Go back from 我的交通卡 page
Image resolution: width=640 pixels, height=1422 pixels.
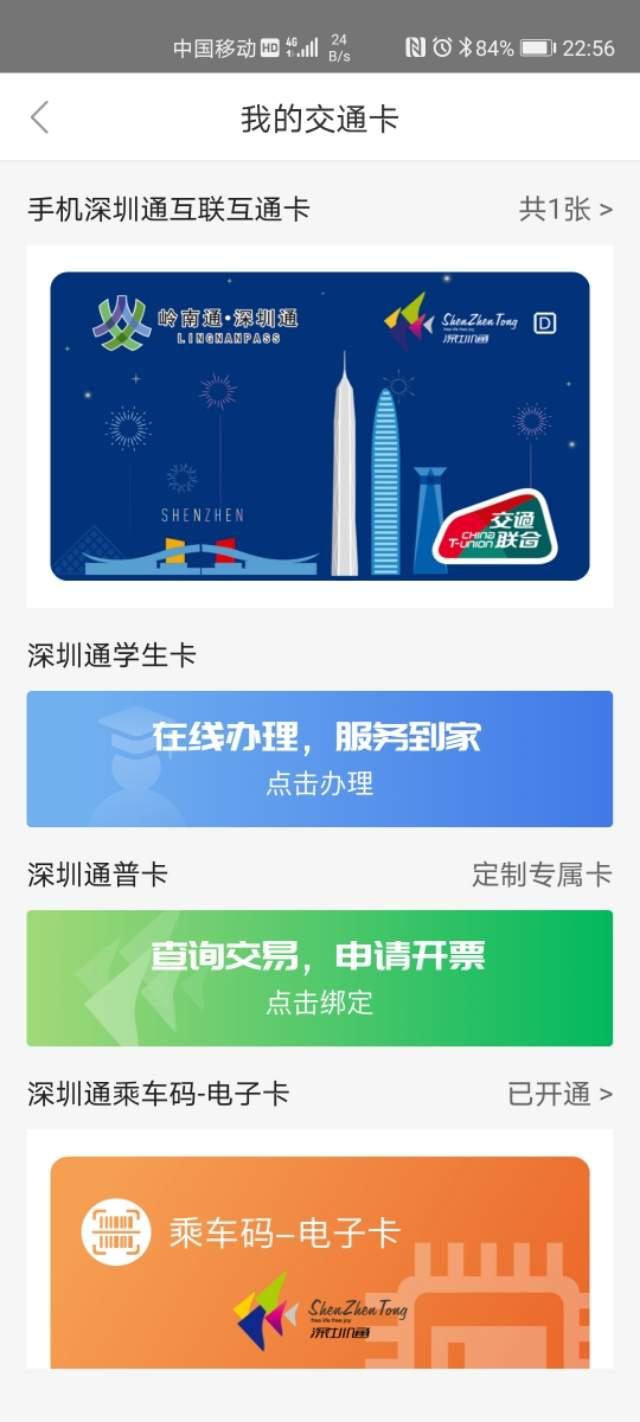coord(39,118)
